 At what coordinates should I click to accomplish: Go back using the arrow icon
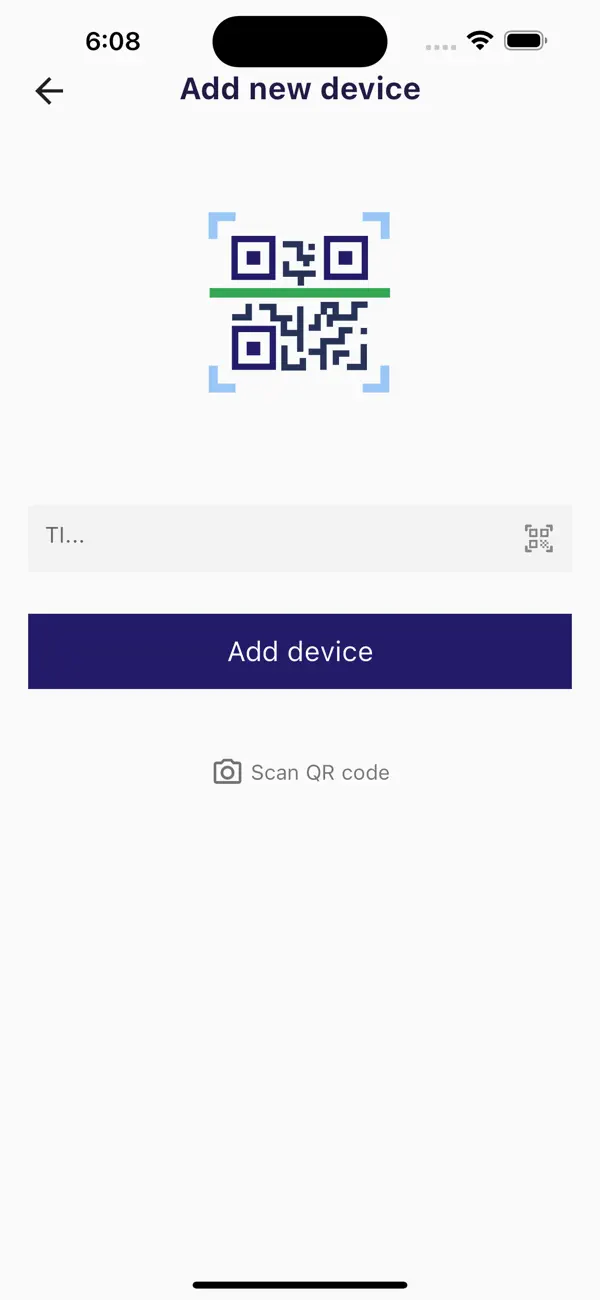coord(49,91)
